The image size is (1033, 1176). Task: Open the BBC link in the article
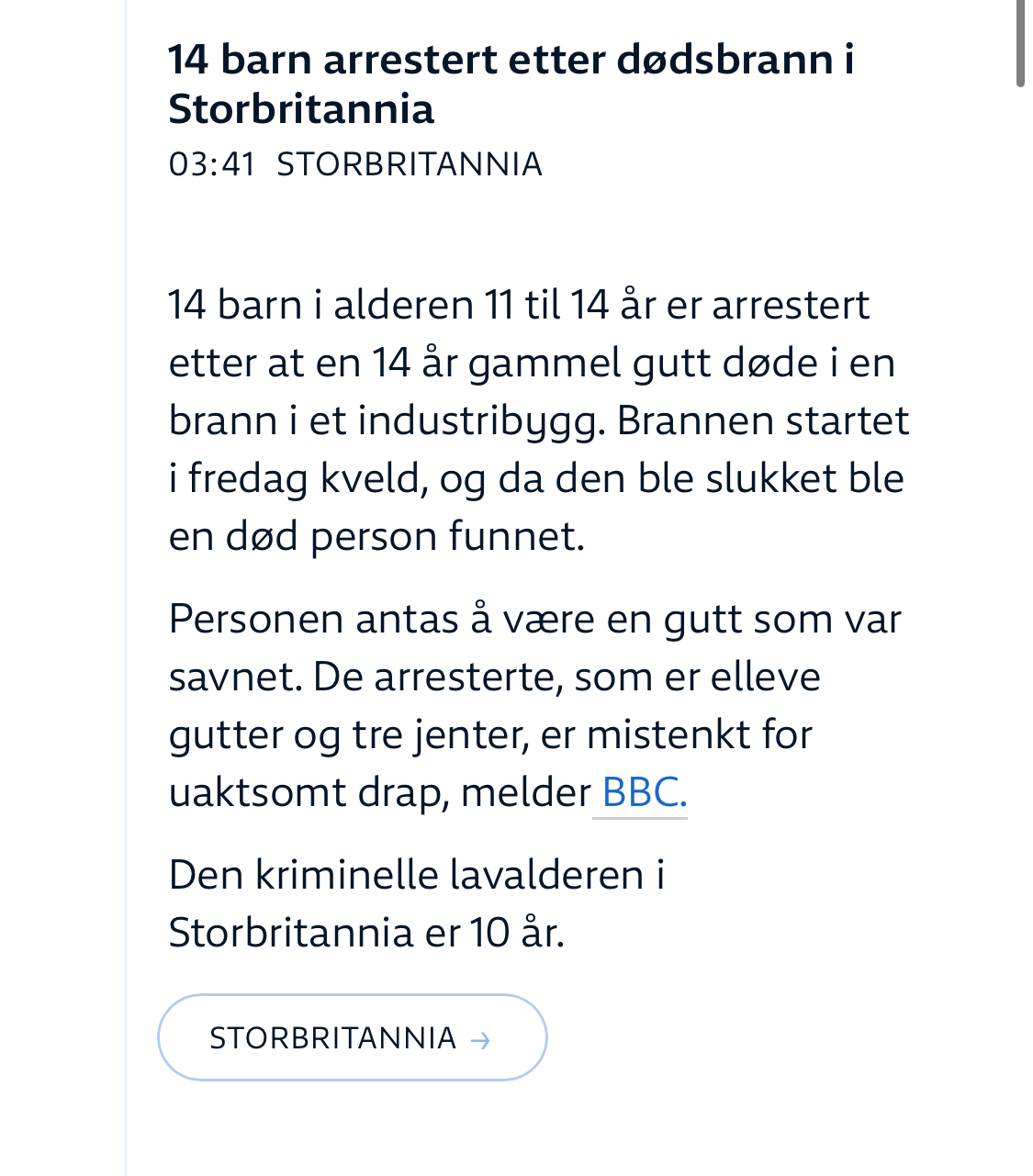pyautogui.click(x=642, y=793)
